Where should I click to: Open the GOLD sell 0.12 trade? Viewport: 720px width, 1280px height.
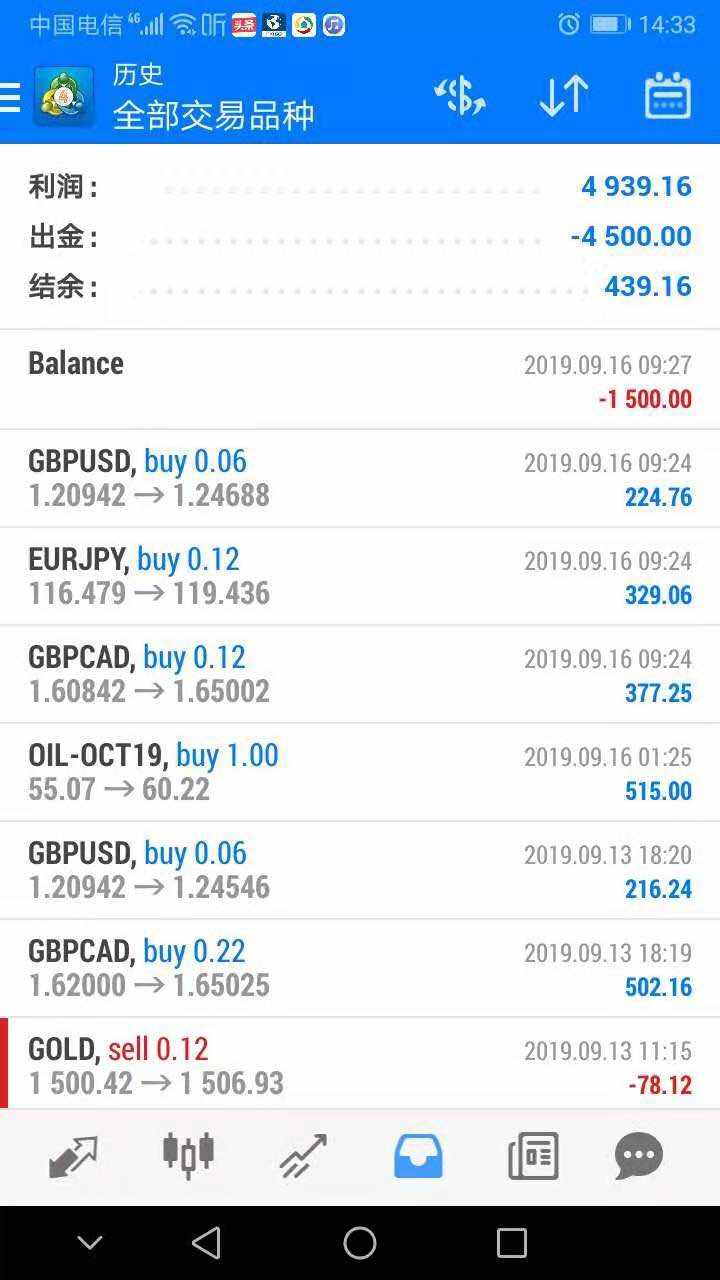pos(360,1064)
